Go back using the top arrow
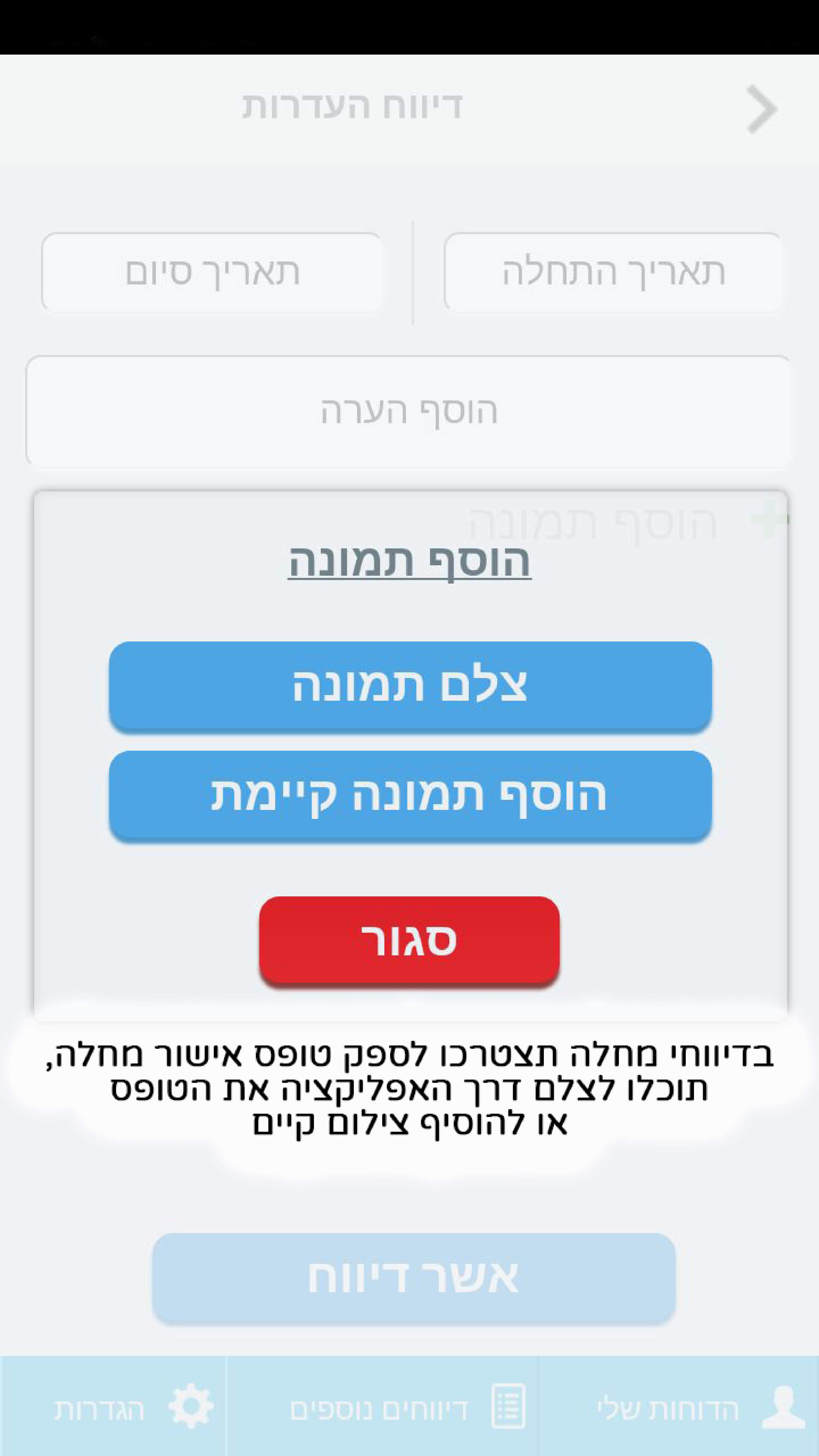The height and width of the screenshot is (1456, 819). coord(761,109)
